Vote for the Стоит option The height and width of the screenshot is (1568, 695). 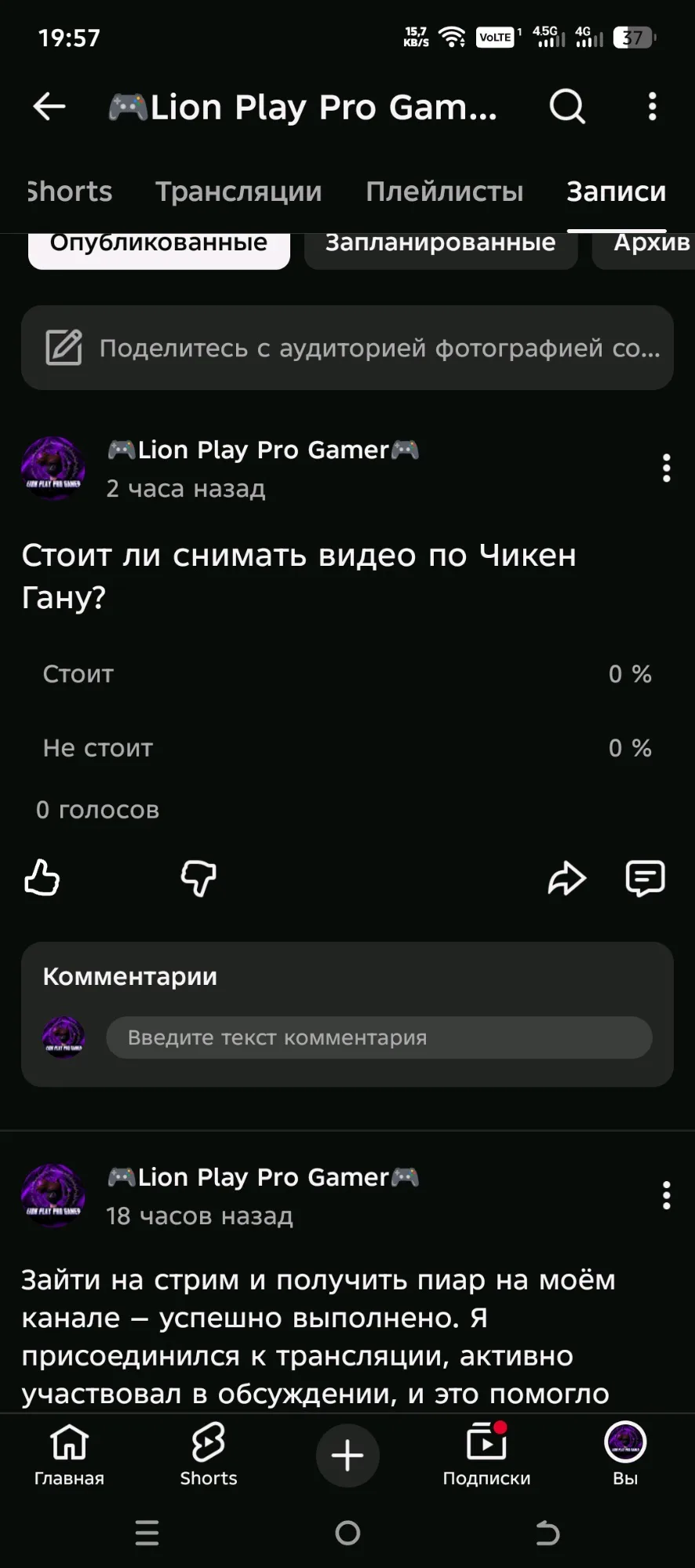point(347,674)
